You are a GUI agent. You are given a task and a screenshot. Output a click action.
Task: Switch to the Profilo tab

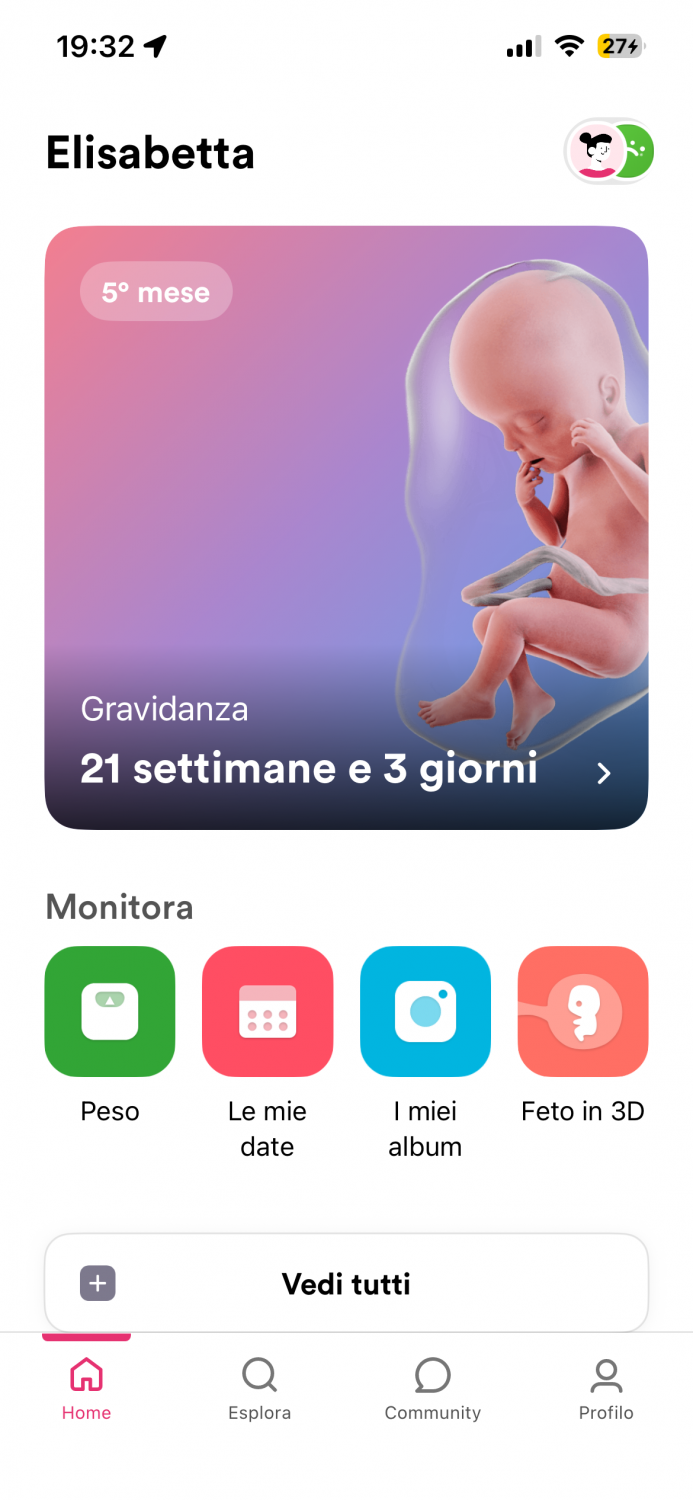(x=606, y=1388)
